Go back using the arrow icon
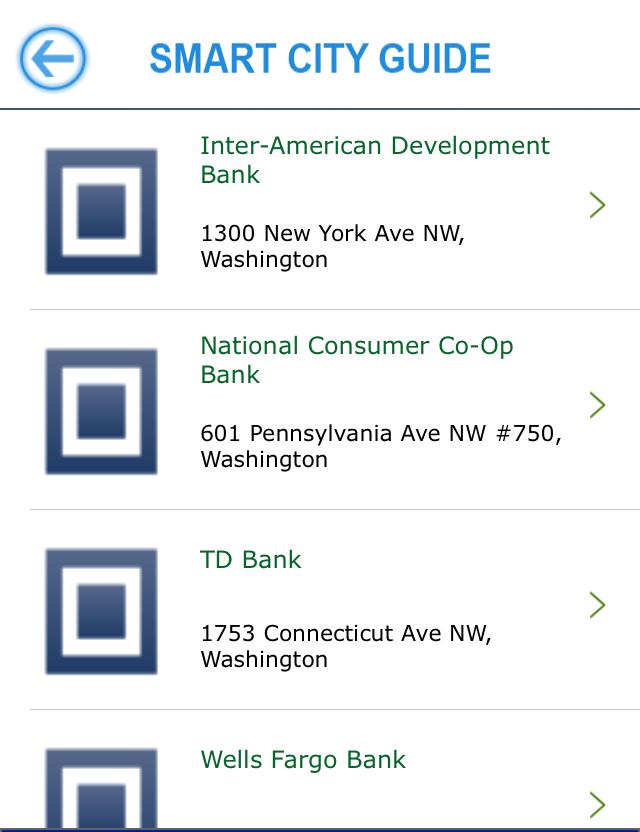This screenshot has width=640, height=832. click(x=52, y=59)
